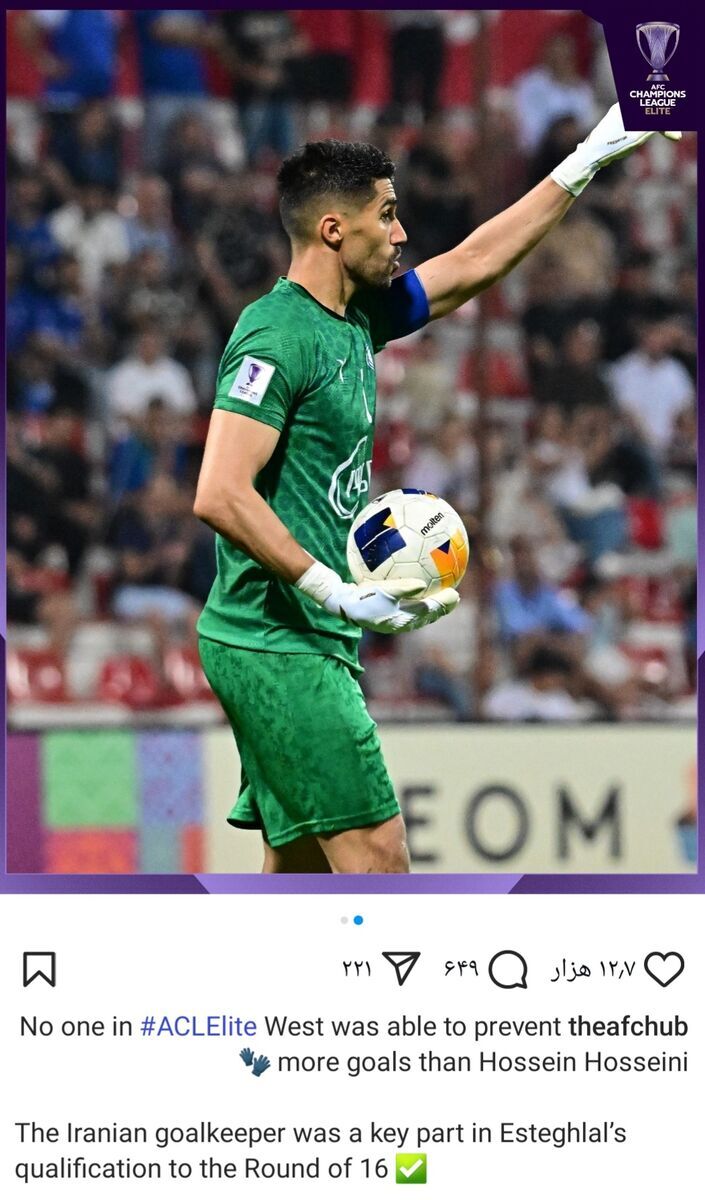
Task: Like the theafchub post
Action: click(x=664, y=969)
